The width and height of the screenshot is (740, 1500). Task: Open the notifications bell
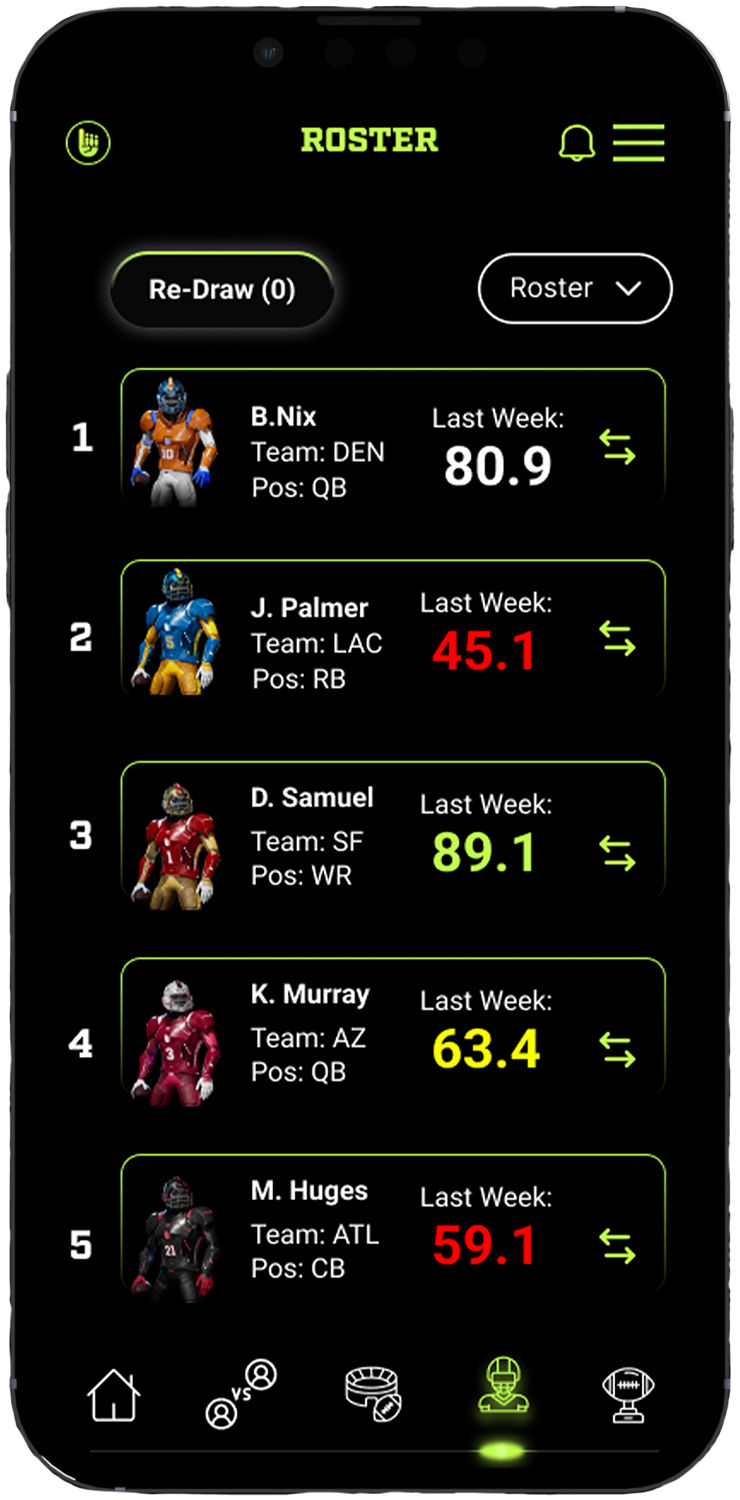(576, 144)
